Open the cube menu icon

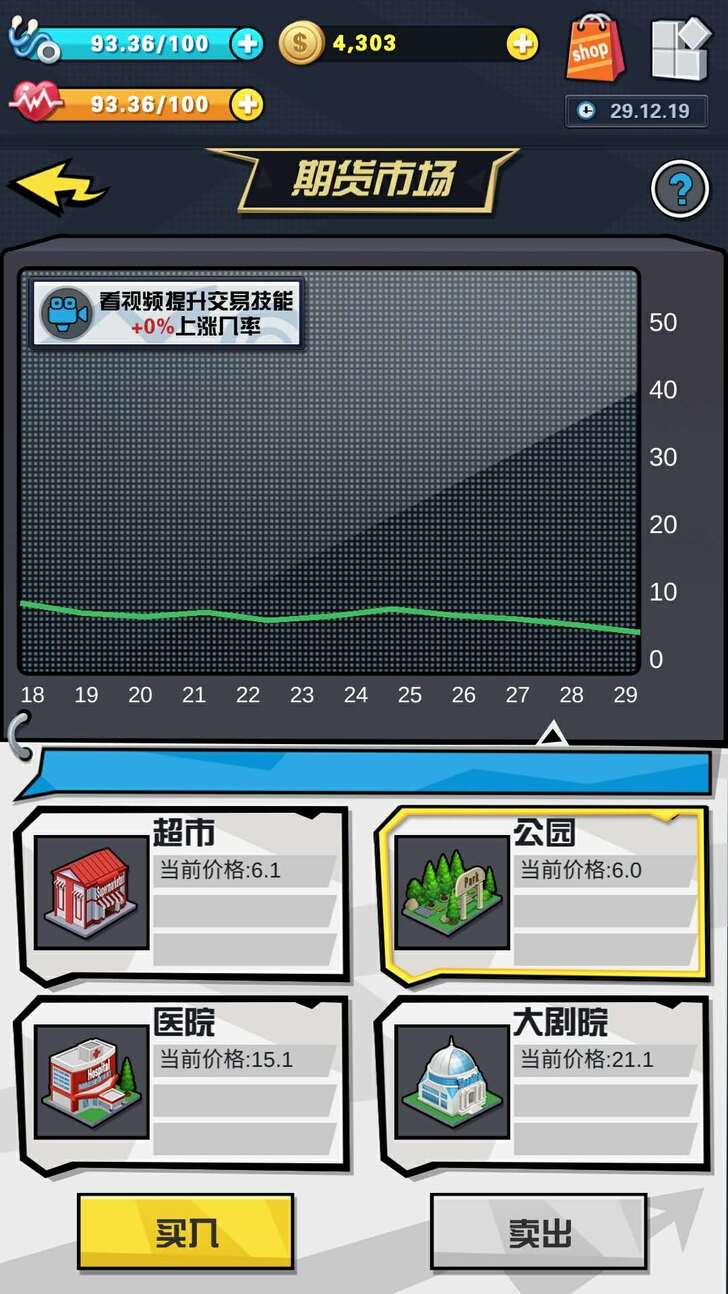point(679,48)
